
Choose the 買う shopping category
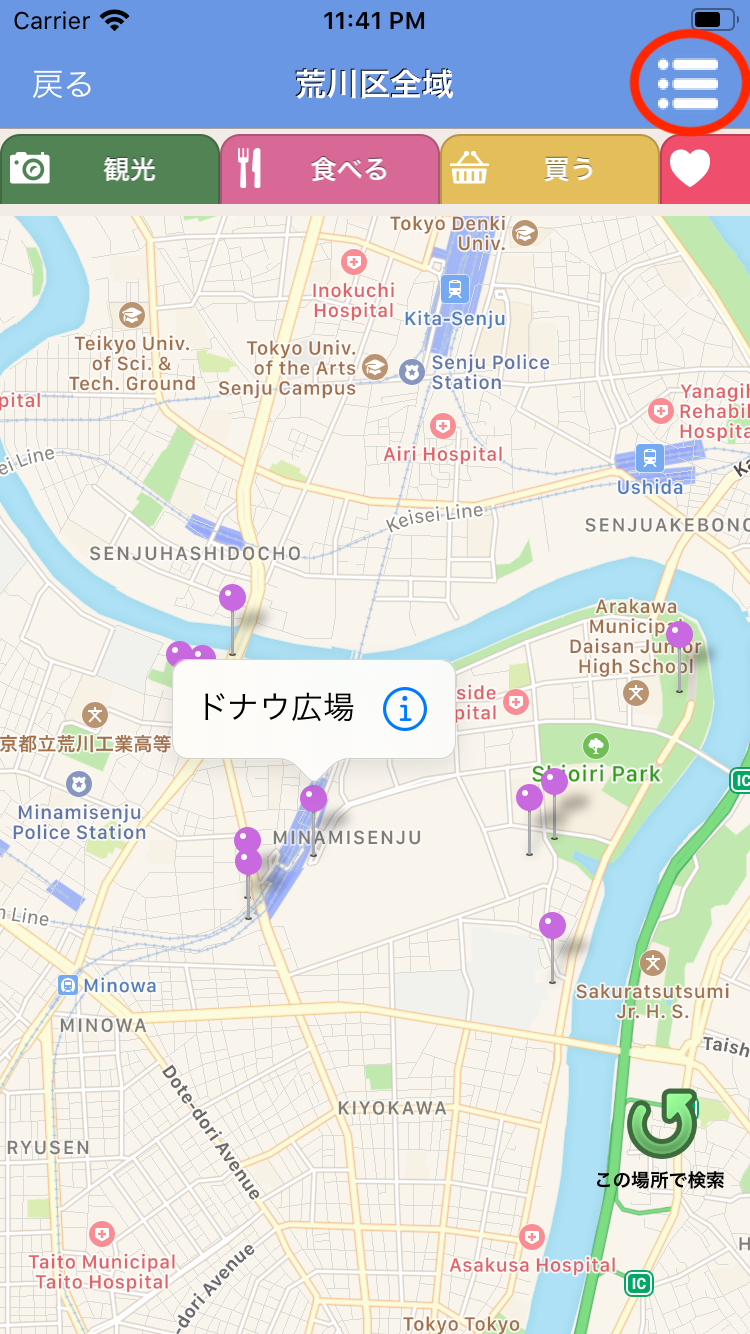[x=550, y=169]
